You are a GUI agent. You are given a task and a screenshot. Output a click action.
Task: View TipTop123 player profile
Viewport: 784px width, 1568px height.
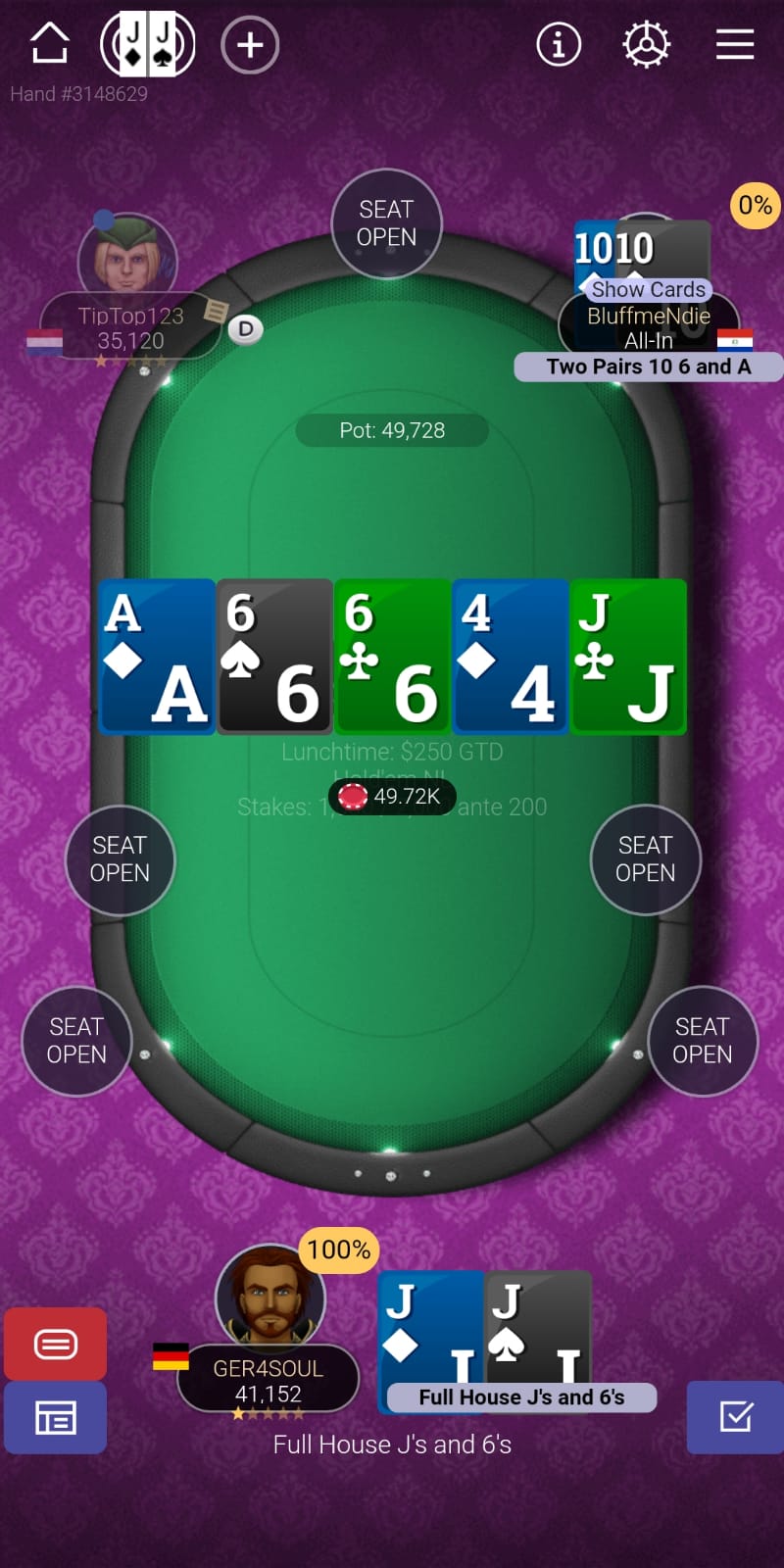click(x=127, y=255)
